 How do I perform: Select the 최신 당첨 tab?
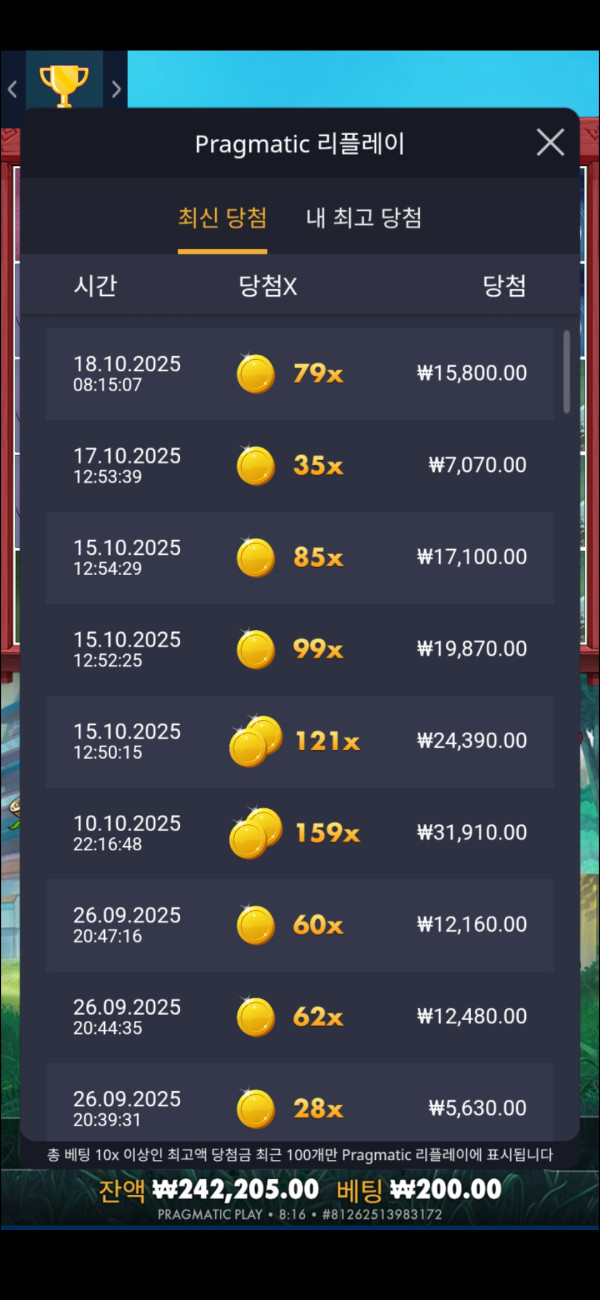222,218
